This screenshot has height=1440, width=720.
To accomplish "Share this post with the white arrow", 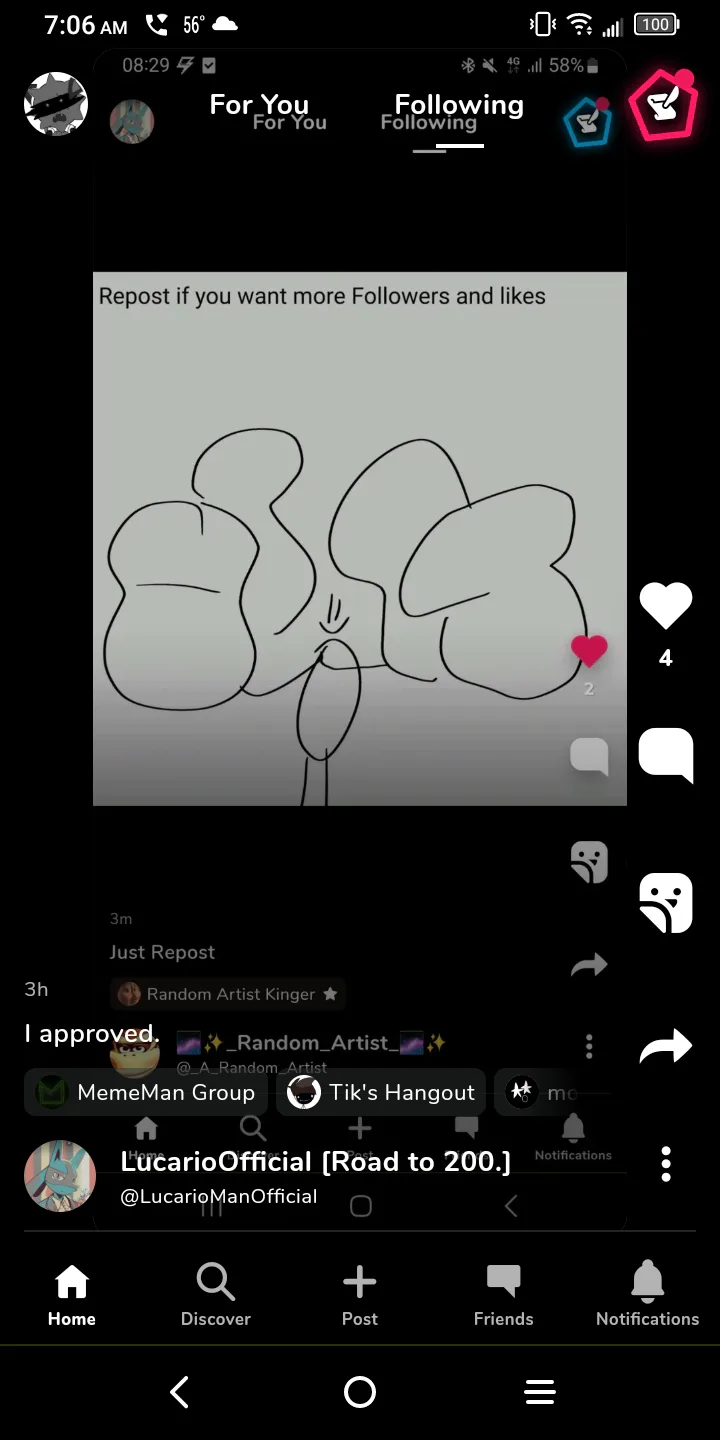I will pyautogui.click(x=665, y=1045).
